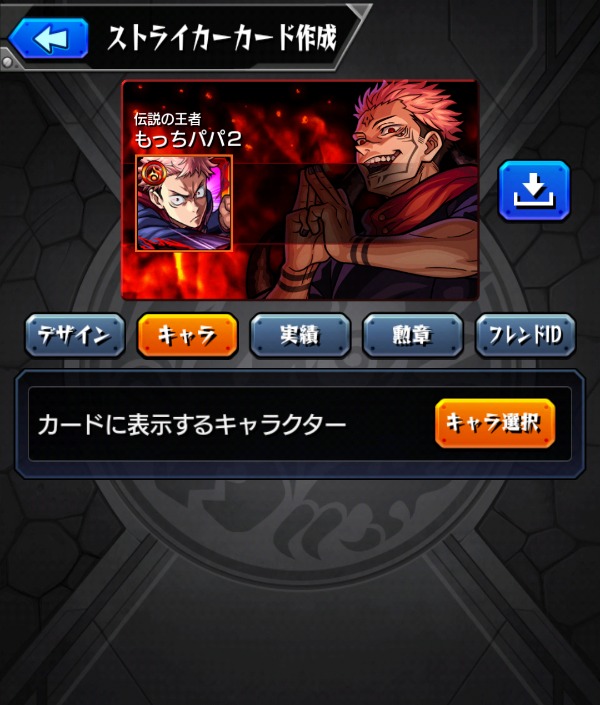The height and width of the screenshot is (705, 600).
Task: Switch to the 勲章 tab
Action: coord(413,336)
